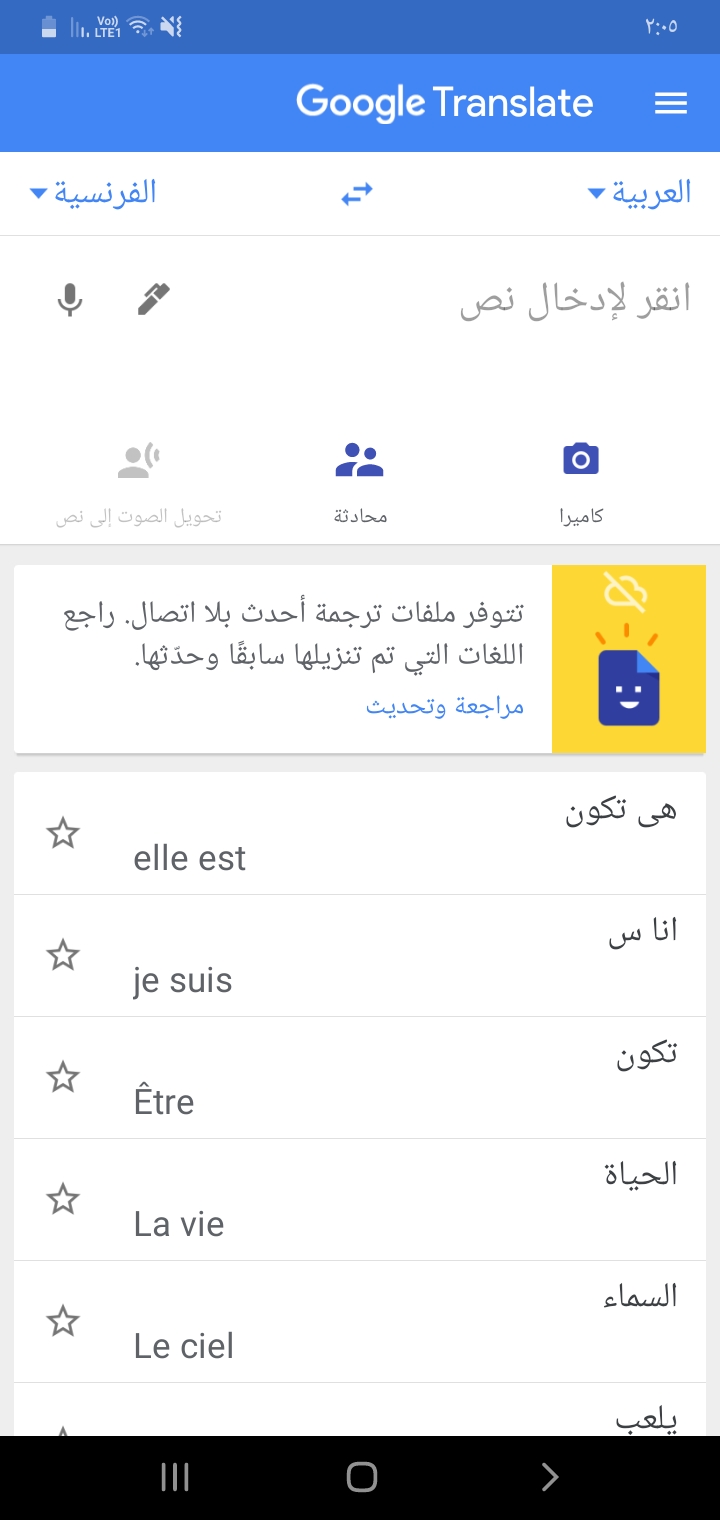Viewport: 720px width, 1520px height.
Task: Tap the offline translation file illustration
Action: [x=629, y=658]
